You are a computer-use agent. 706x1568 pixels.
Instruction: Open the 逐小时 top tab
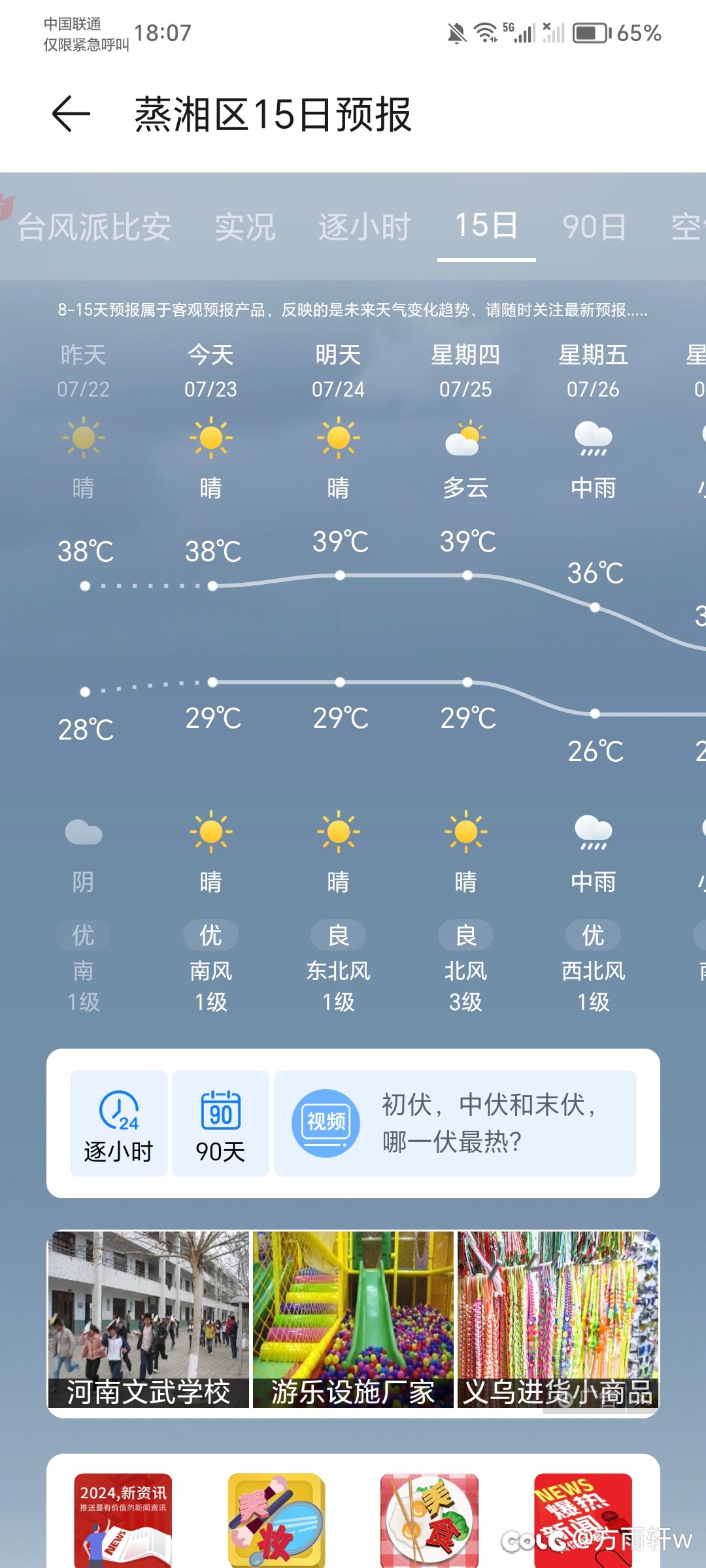[x=364, y=227]
